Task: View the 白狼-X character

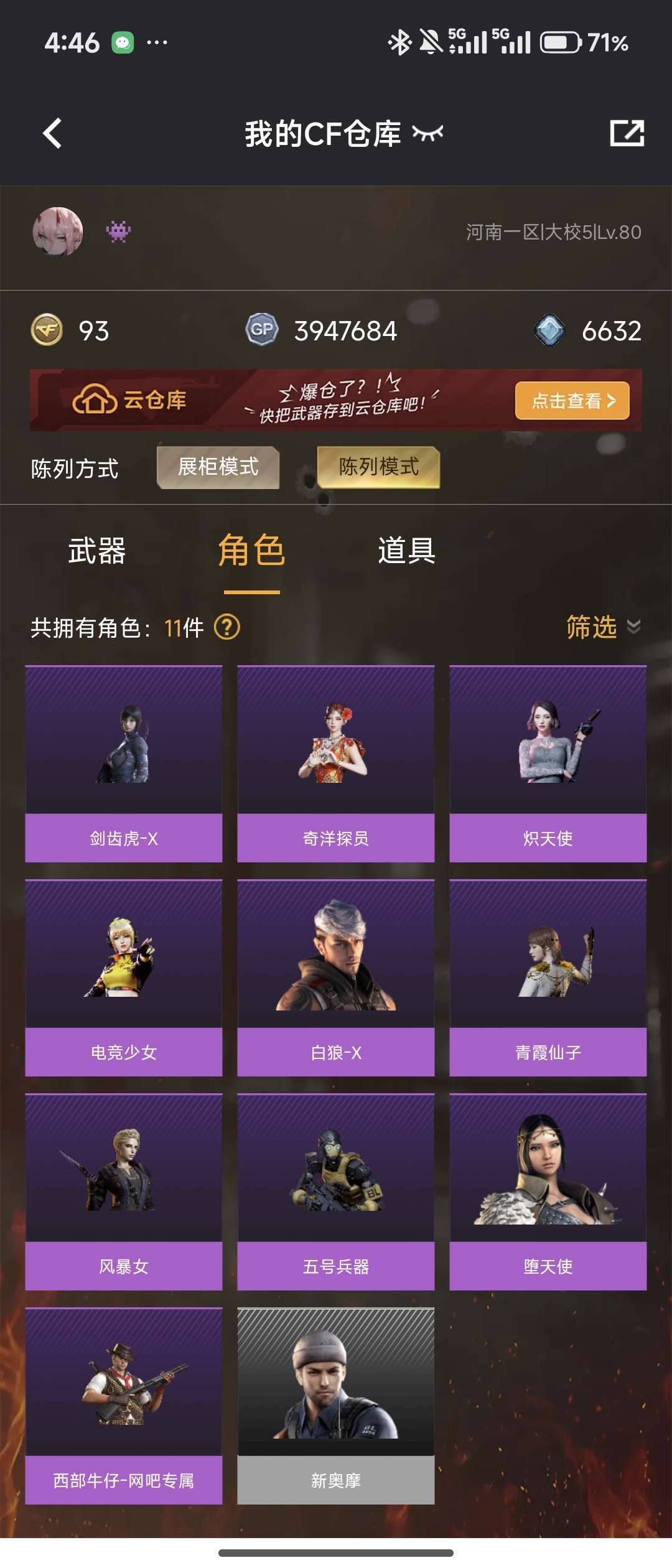Action: click(336, 978)
